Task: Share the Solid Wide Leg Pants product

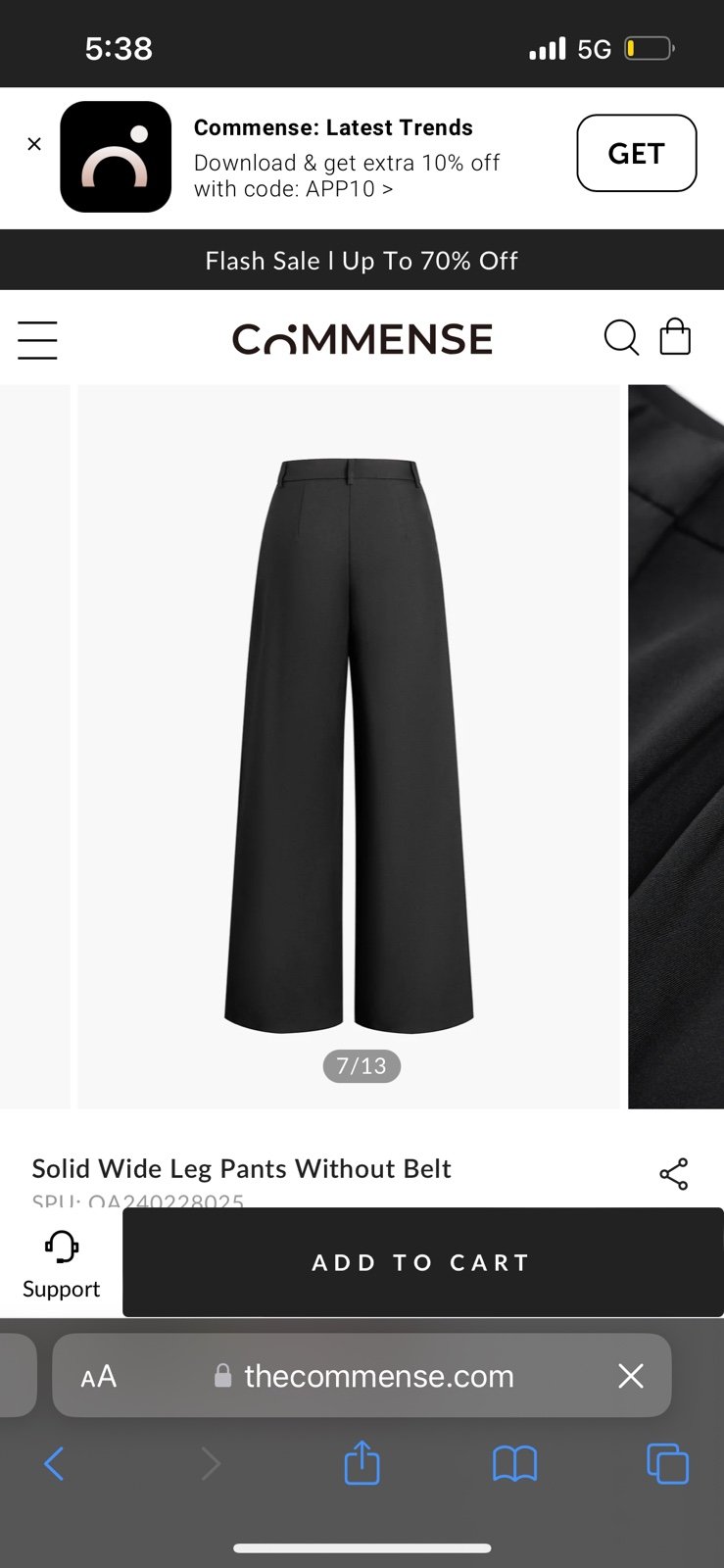Action: (674, 1174)
